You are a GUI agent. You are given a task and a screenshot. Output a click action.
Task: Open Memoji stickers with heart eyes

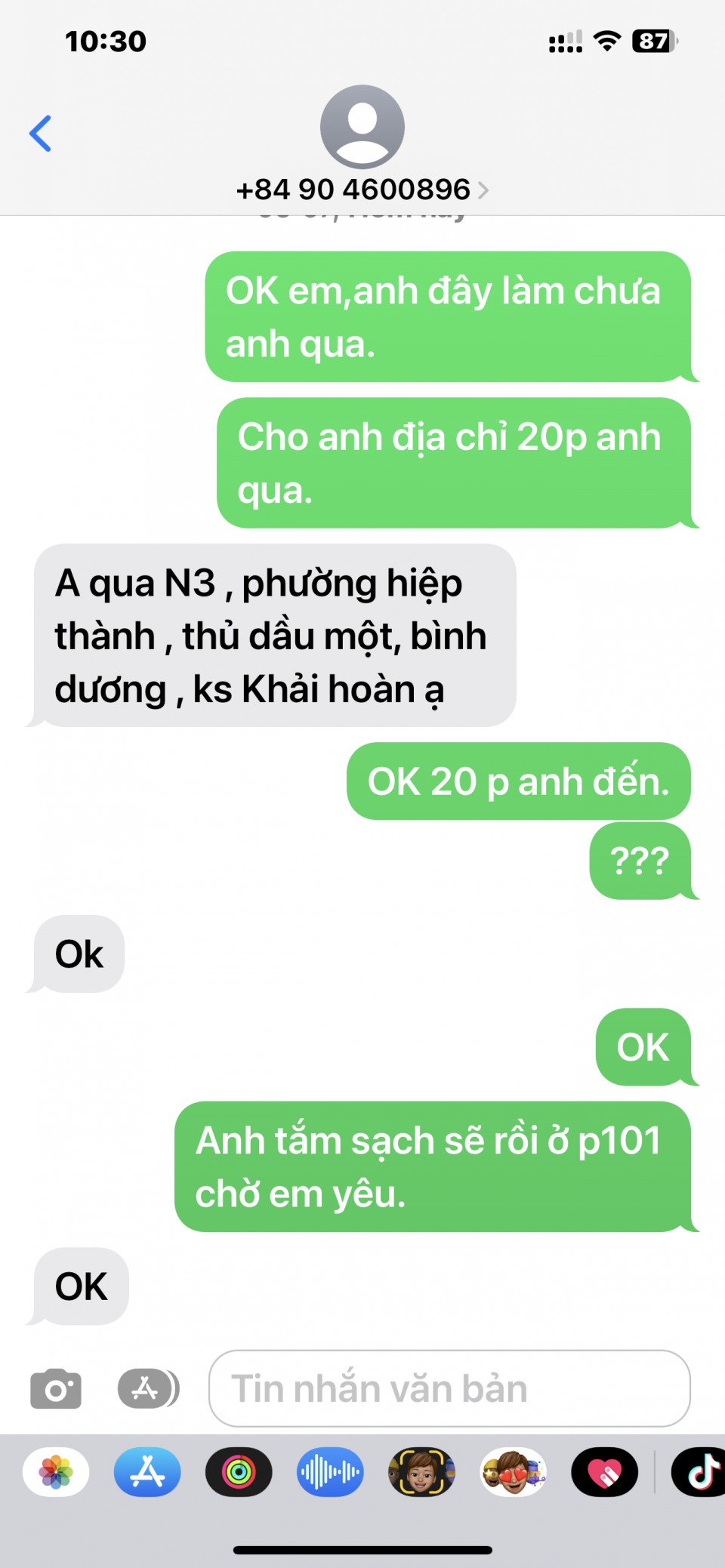pos(514,1472)
